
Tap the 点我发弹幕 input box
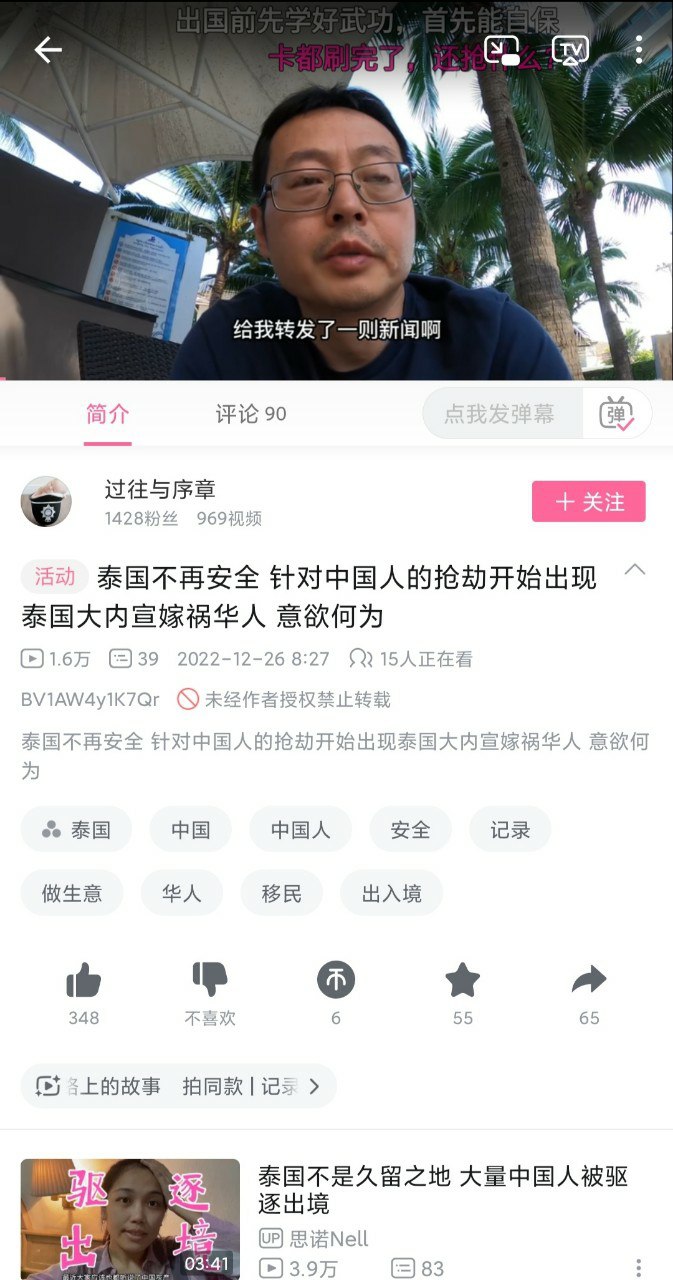click(x=503, y=413)
